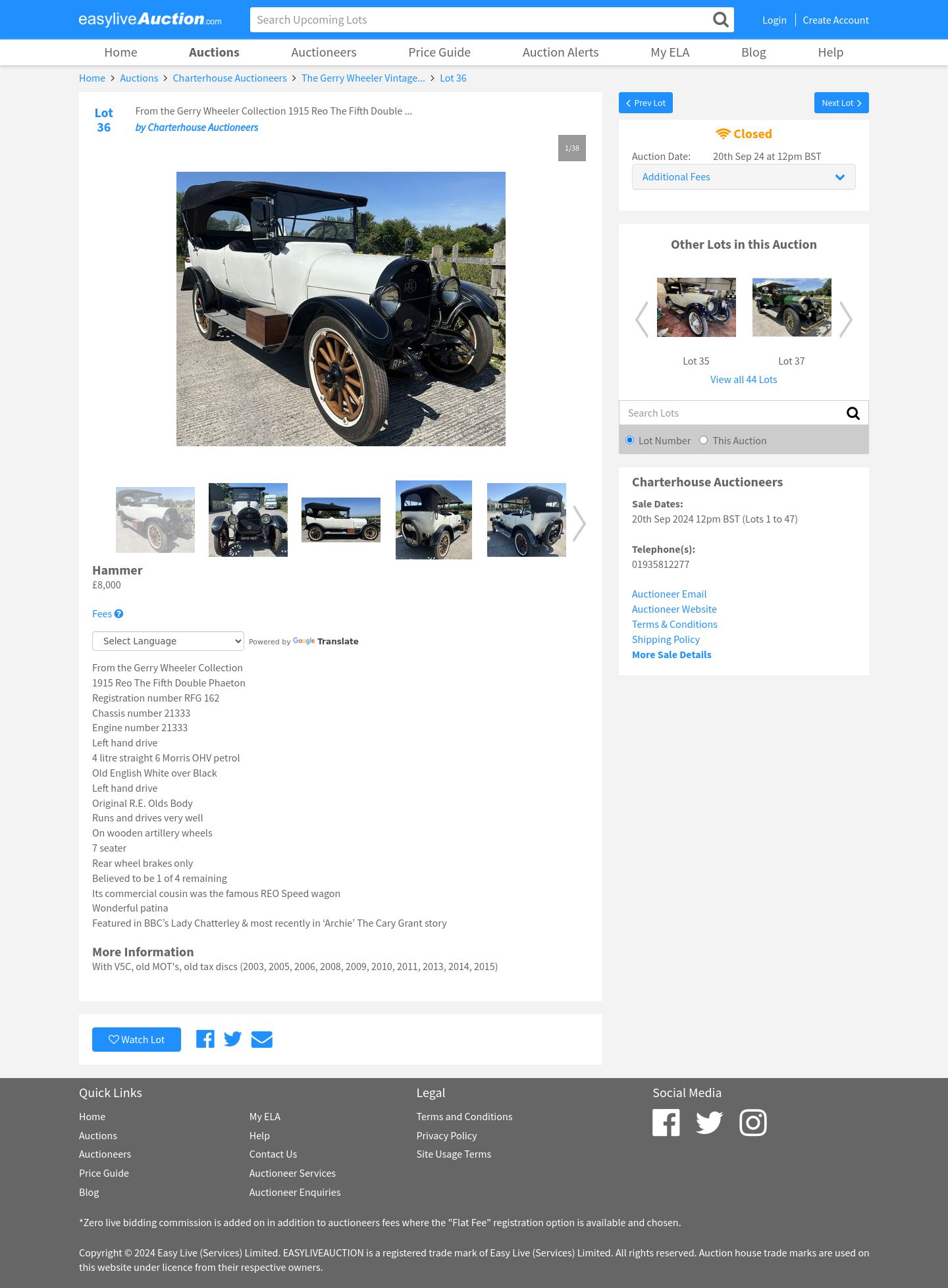Open Auctioneer Email link
948x1288 pixels.
click(669, 594)
